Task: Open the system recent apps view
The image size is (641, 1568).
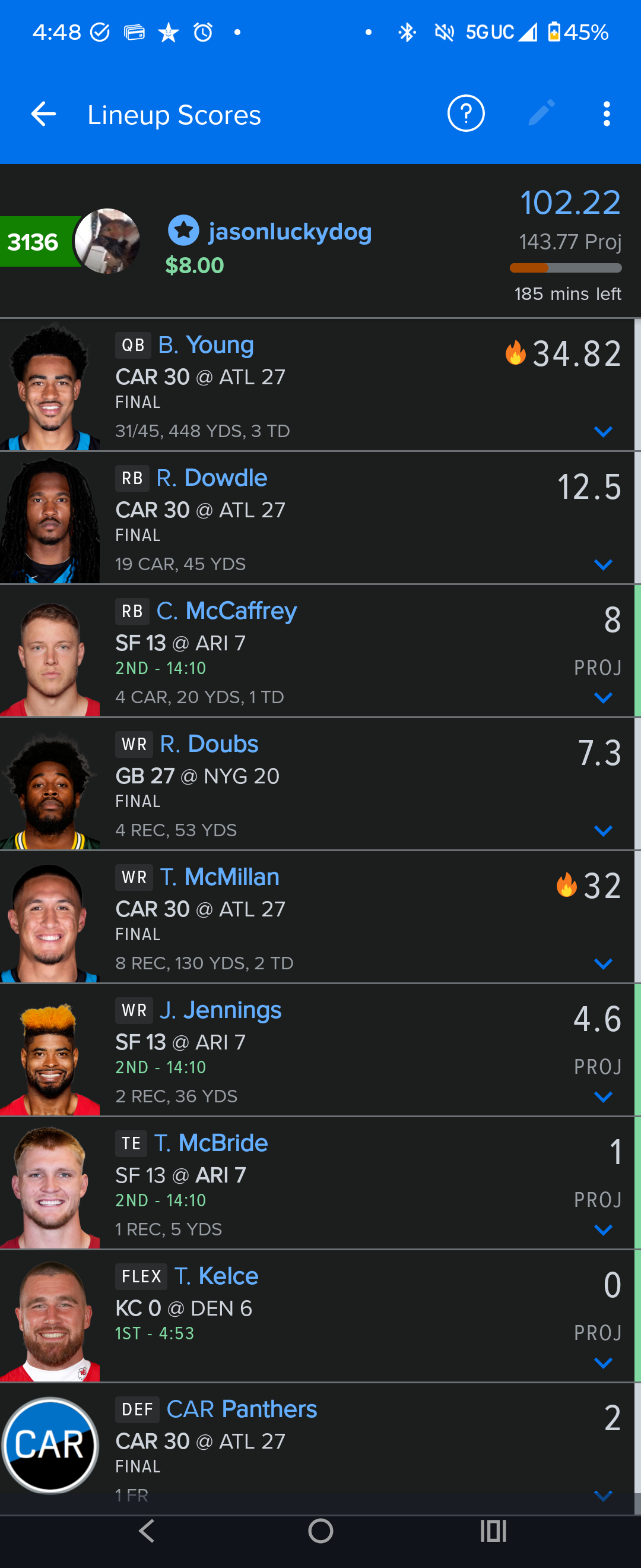Action: click(493, 1531)
